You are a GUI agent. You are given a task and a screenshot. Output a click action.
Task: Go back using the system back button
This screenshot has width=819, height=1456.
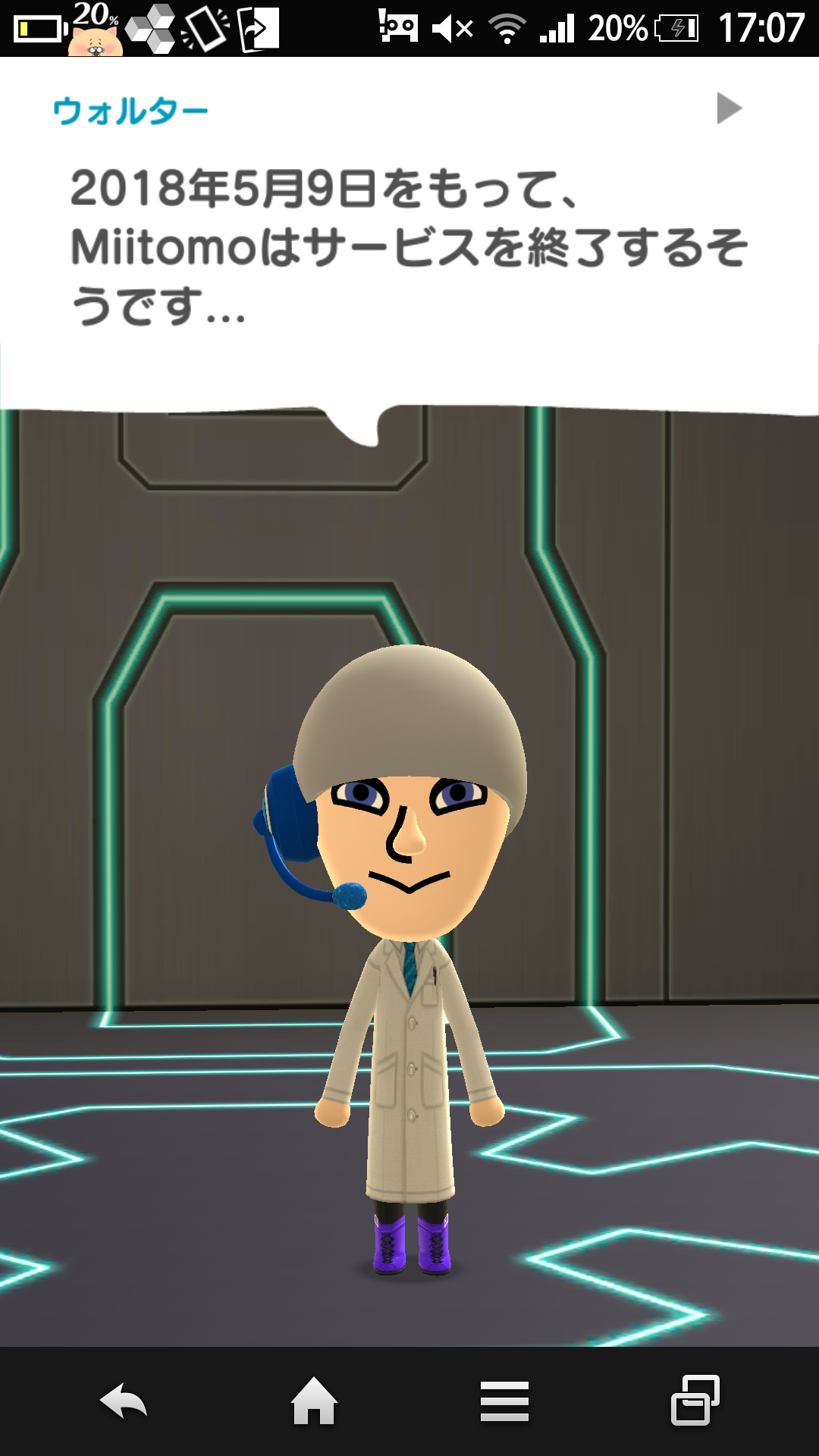[124, 1401]
